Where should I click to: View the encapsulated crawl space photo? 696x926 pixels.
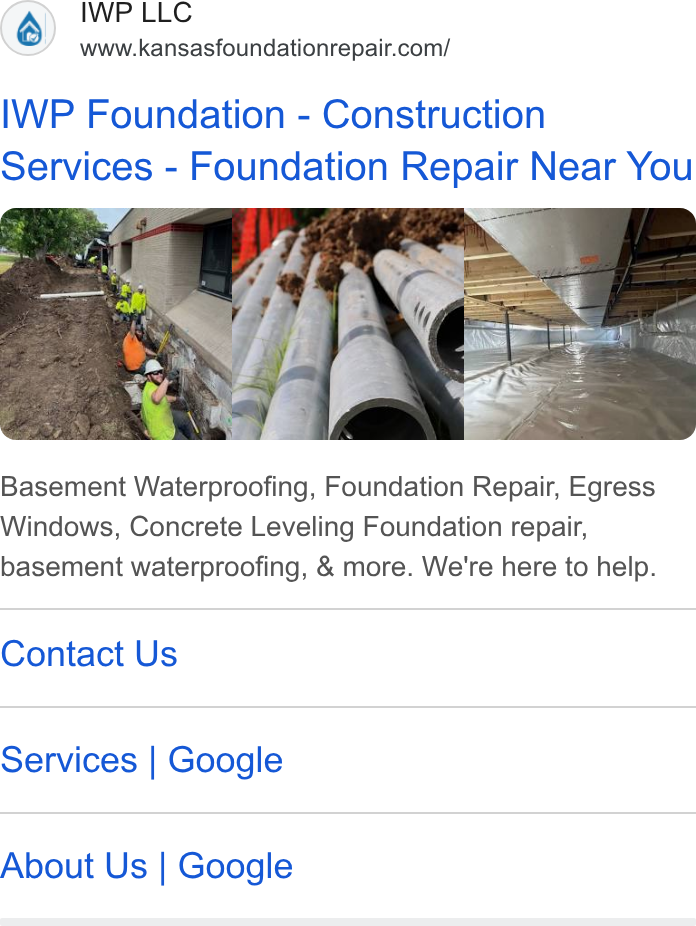tap(580, 324)
